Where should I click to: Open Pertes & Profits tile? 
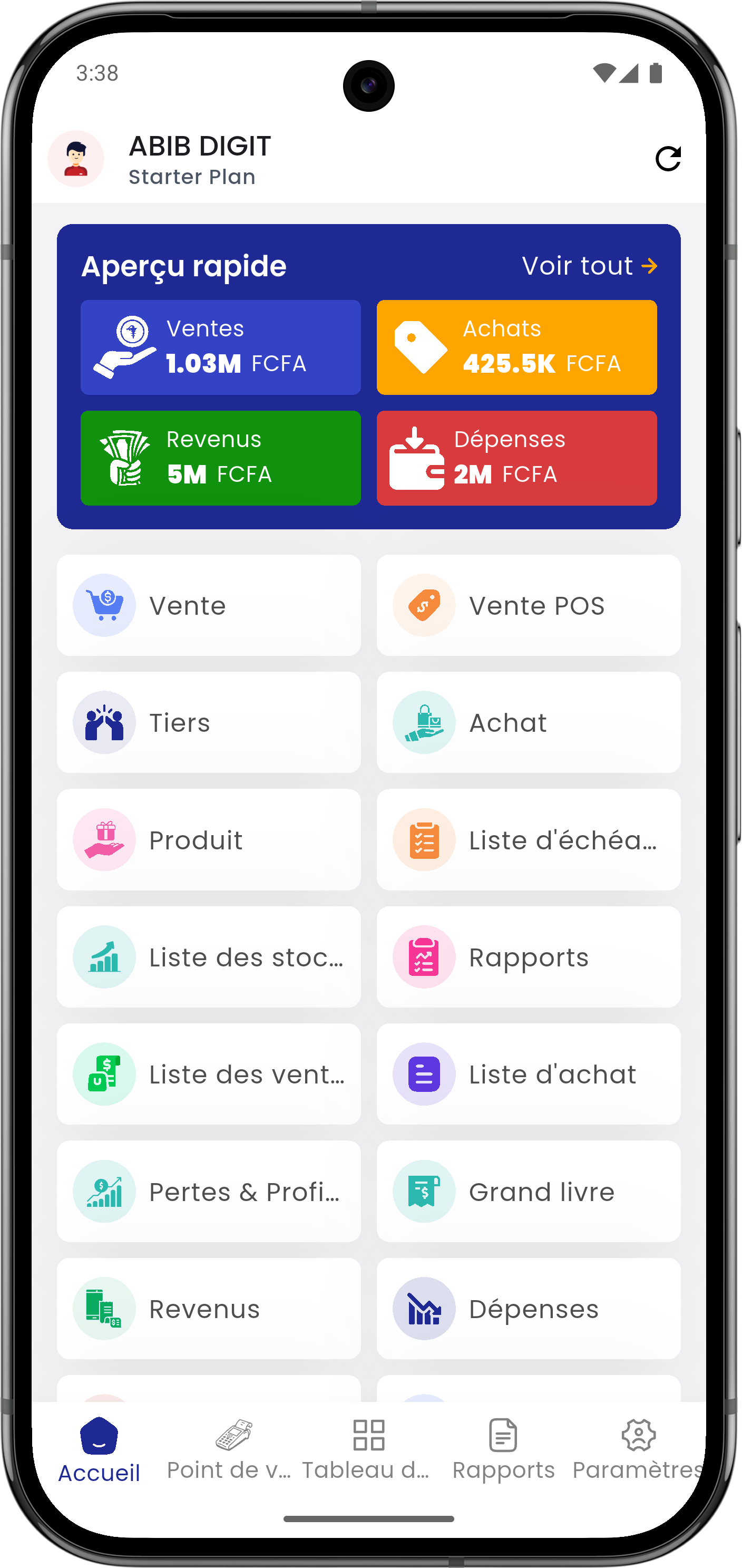(x=209, y=1192)
